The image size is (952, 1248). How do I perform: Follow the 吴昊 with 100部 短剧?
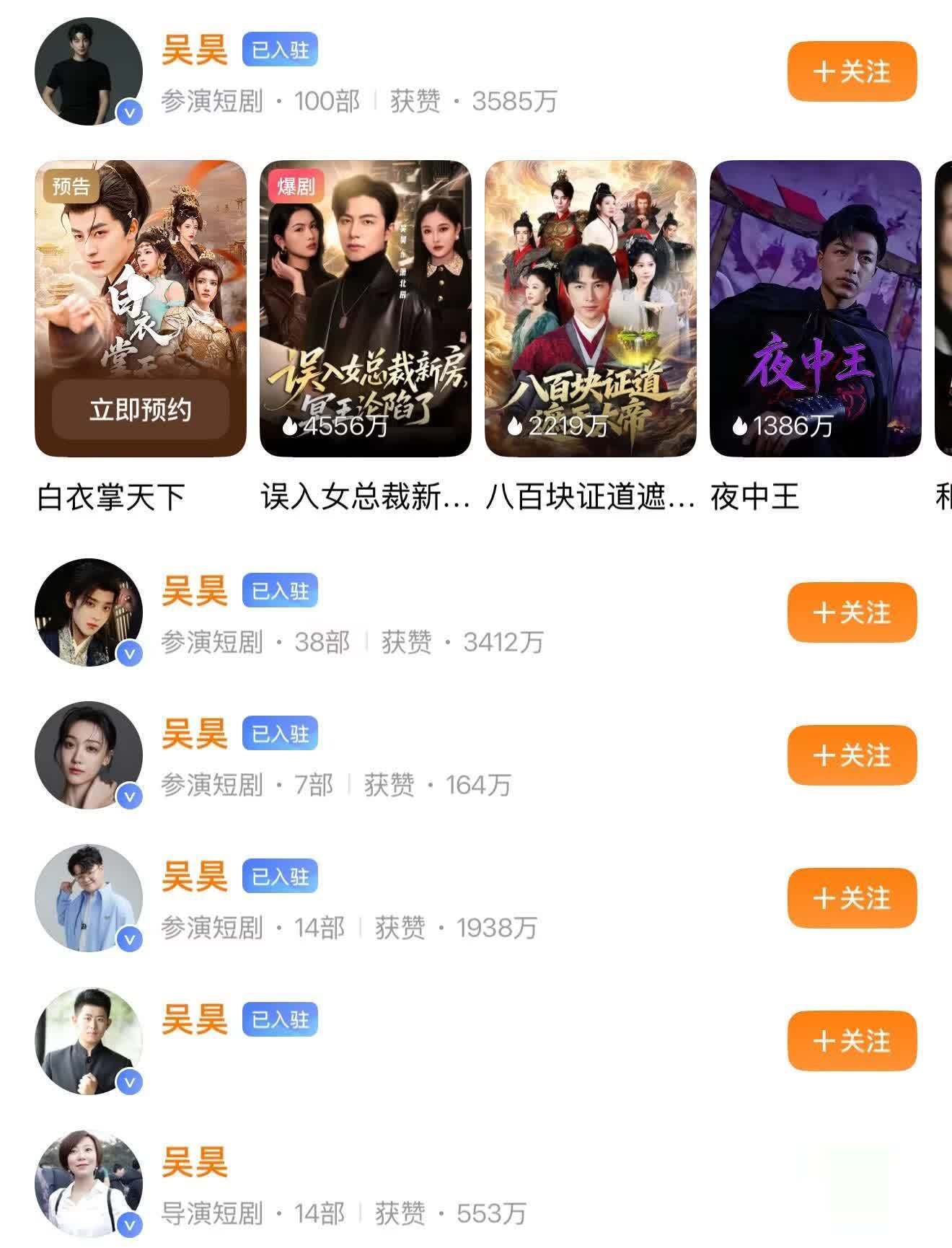tap(851, 71)
